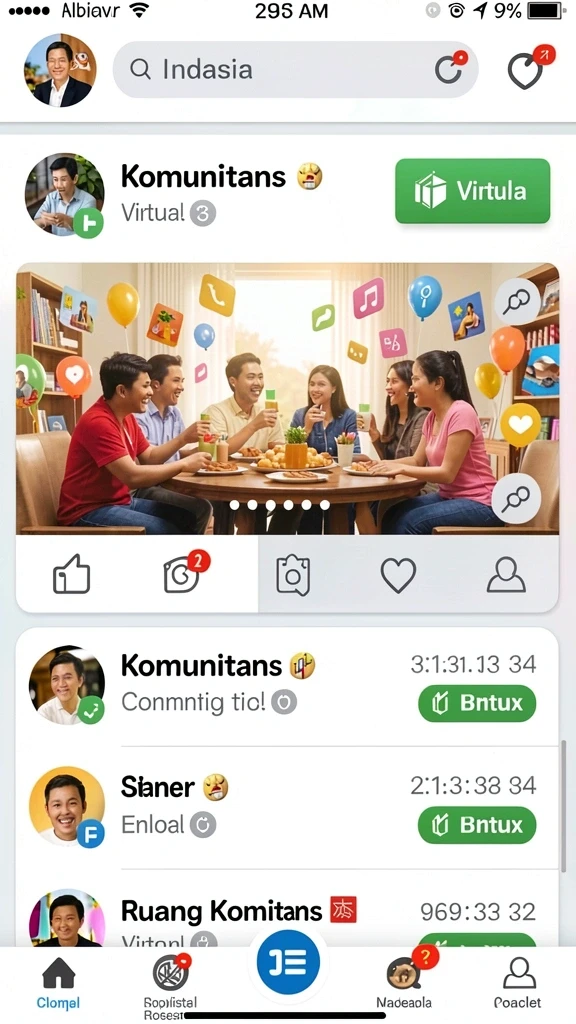Tap the camera icon without a badge
The height and width of the screenshot is (1024, 576).
[x=293, y=575]
